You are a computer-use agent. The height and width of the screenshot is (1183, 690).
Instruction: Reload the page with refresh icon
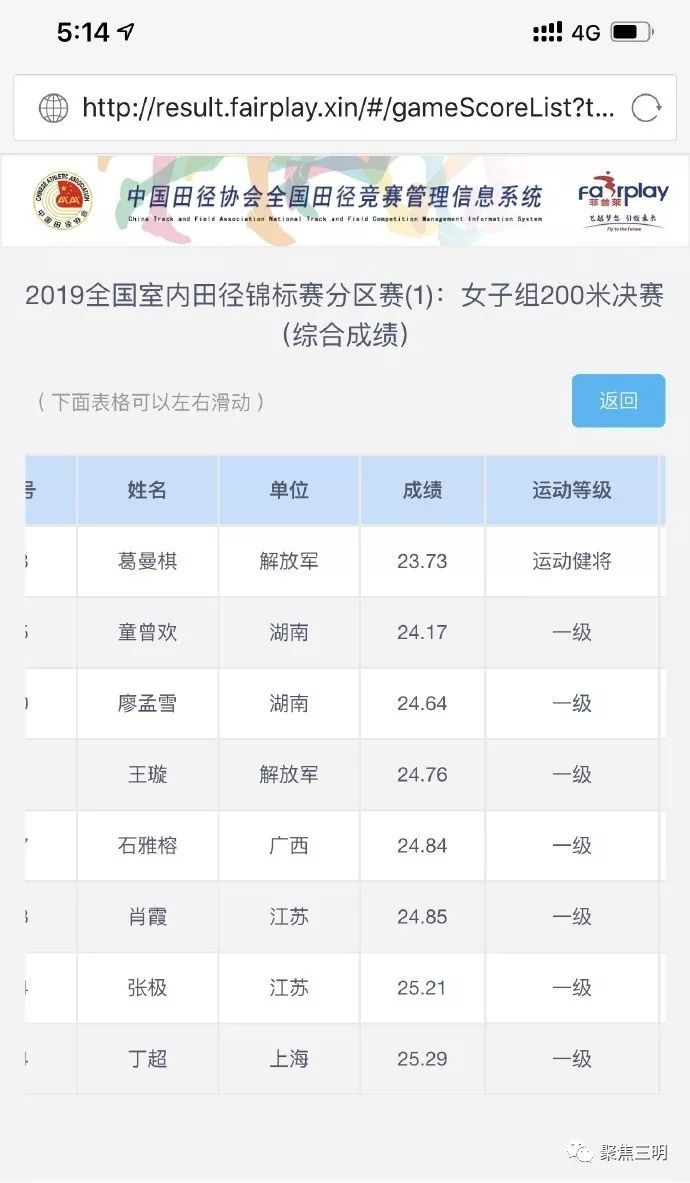coord(646,108)
